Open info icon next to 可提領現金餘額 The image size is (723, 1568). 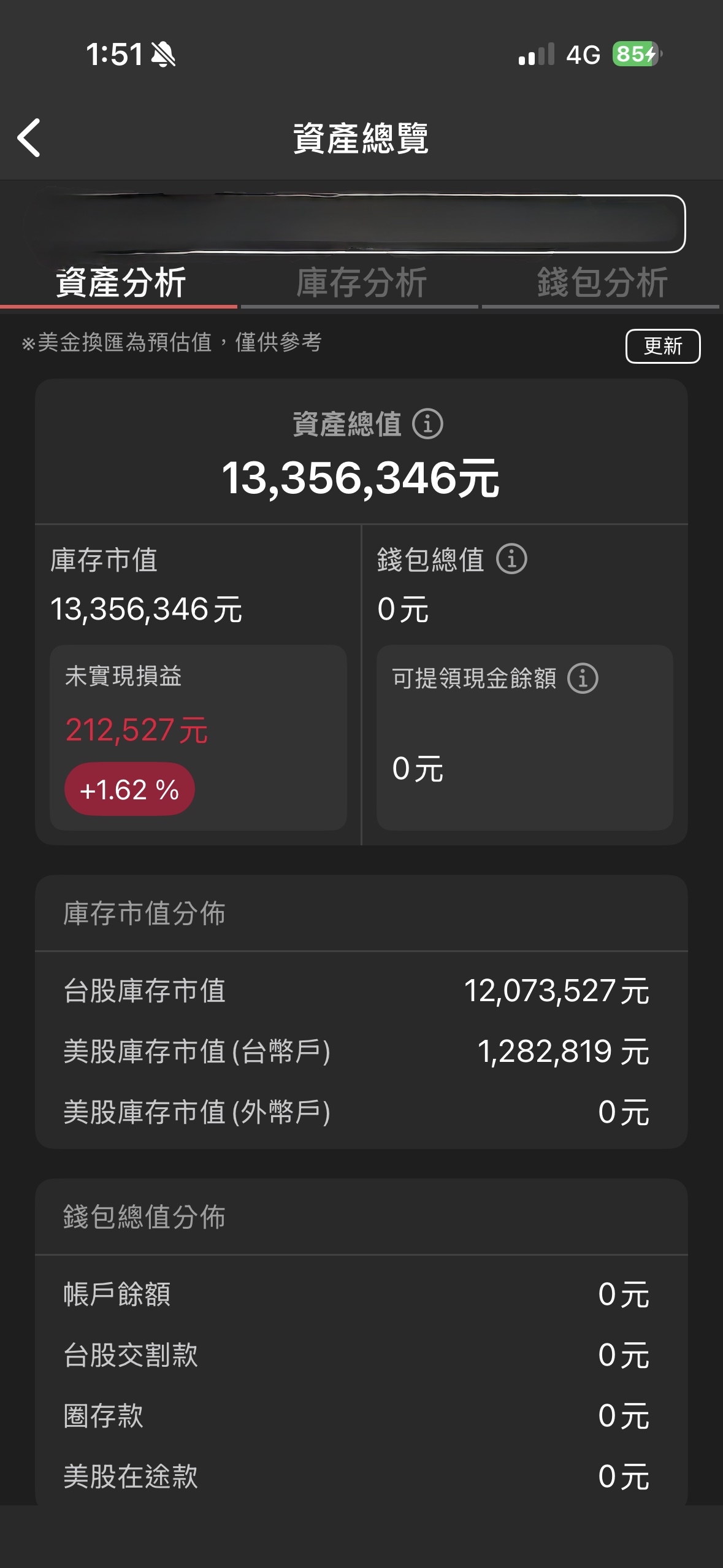coord(583,678)
